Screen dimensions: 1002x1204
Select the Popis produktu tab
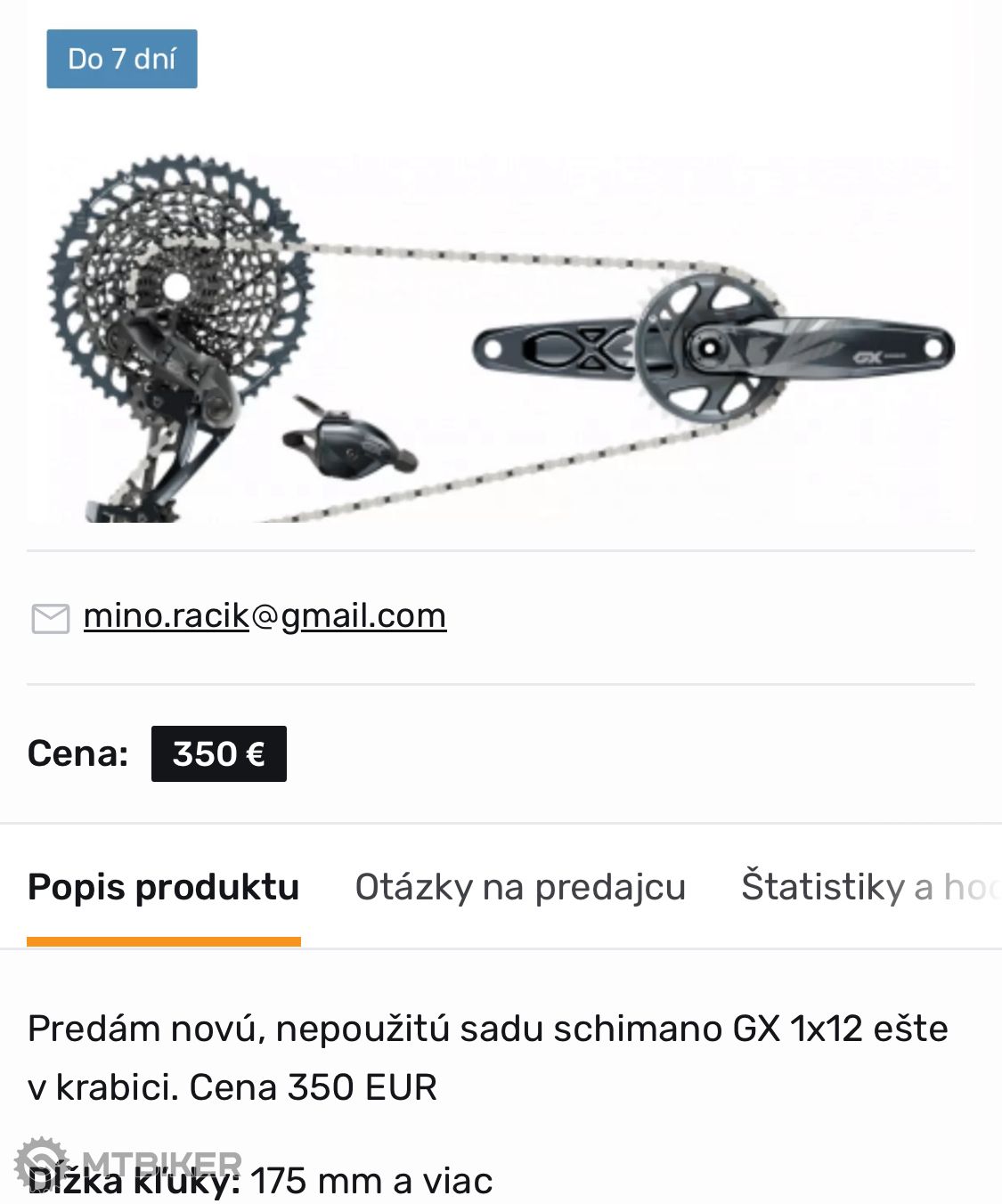[x=164, y=887]
